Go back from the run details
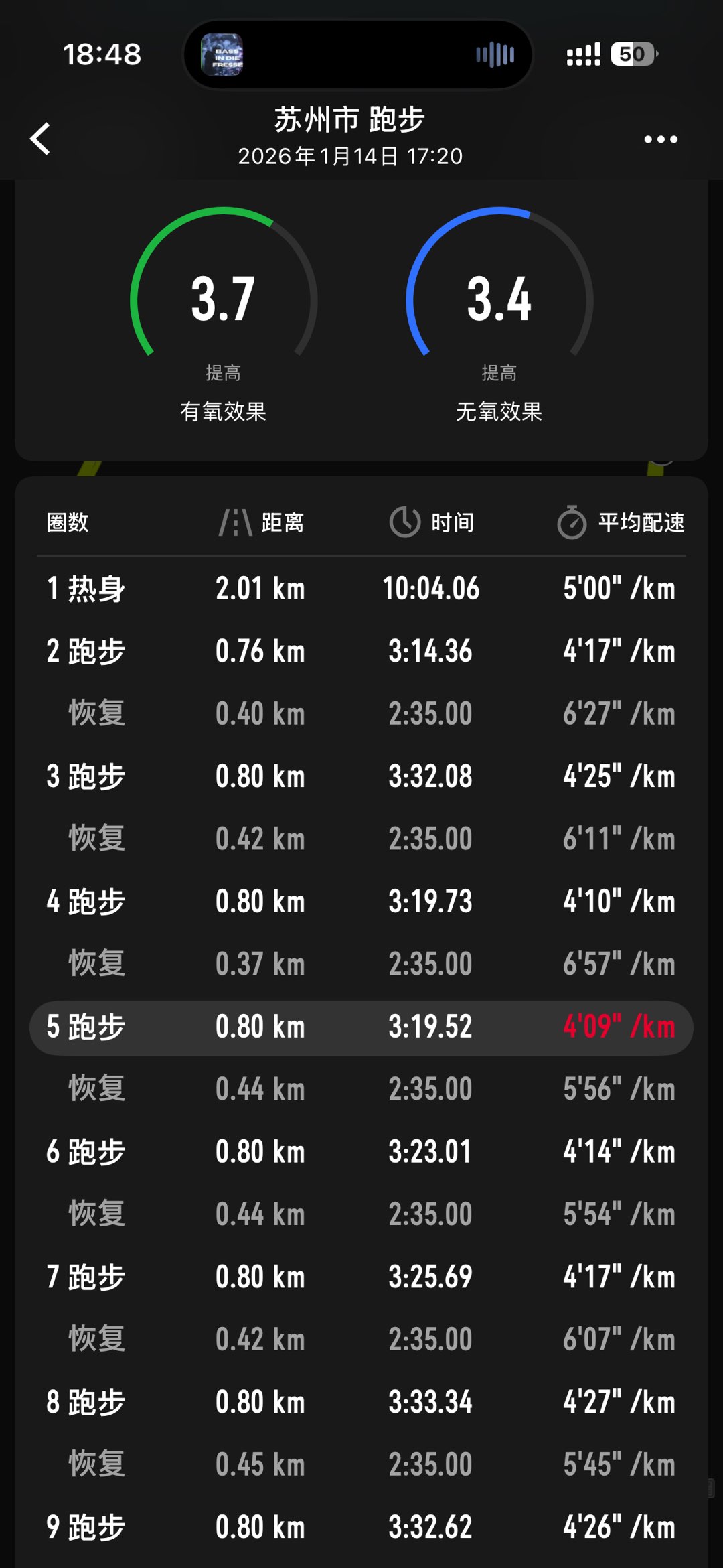The width and height of the screenshot is (723, 1568). coord(41,139)
